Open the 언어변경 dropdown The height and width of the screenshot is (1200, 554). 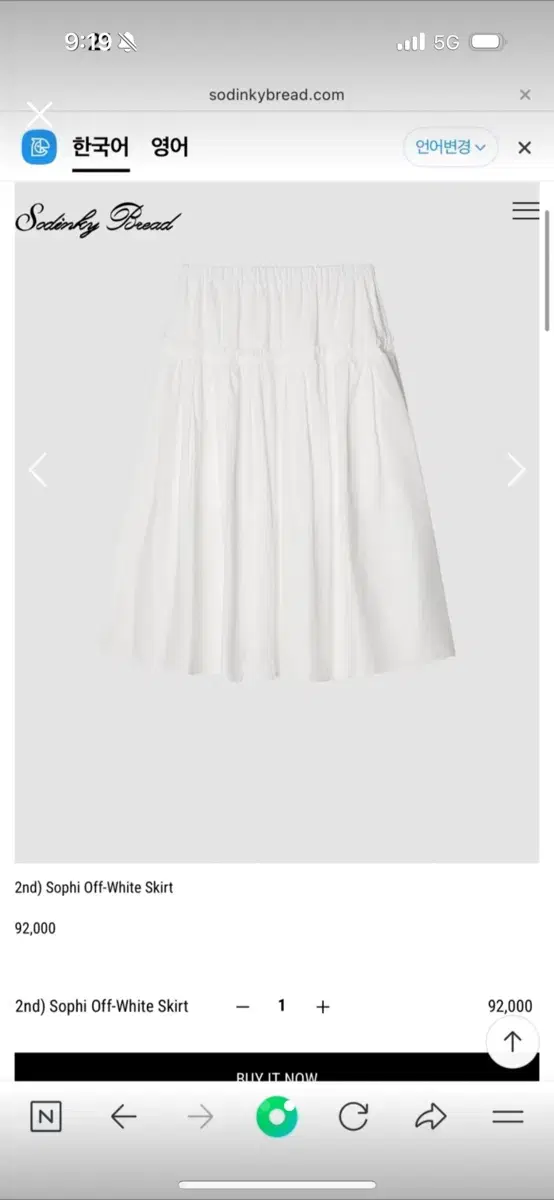pos(451,147)
